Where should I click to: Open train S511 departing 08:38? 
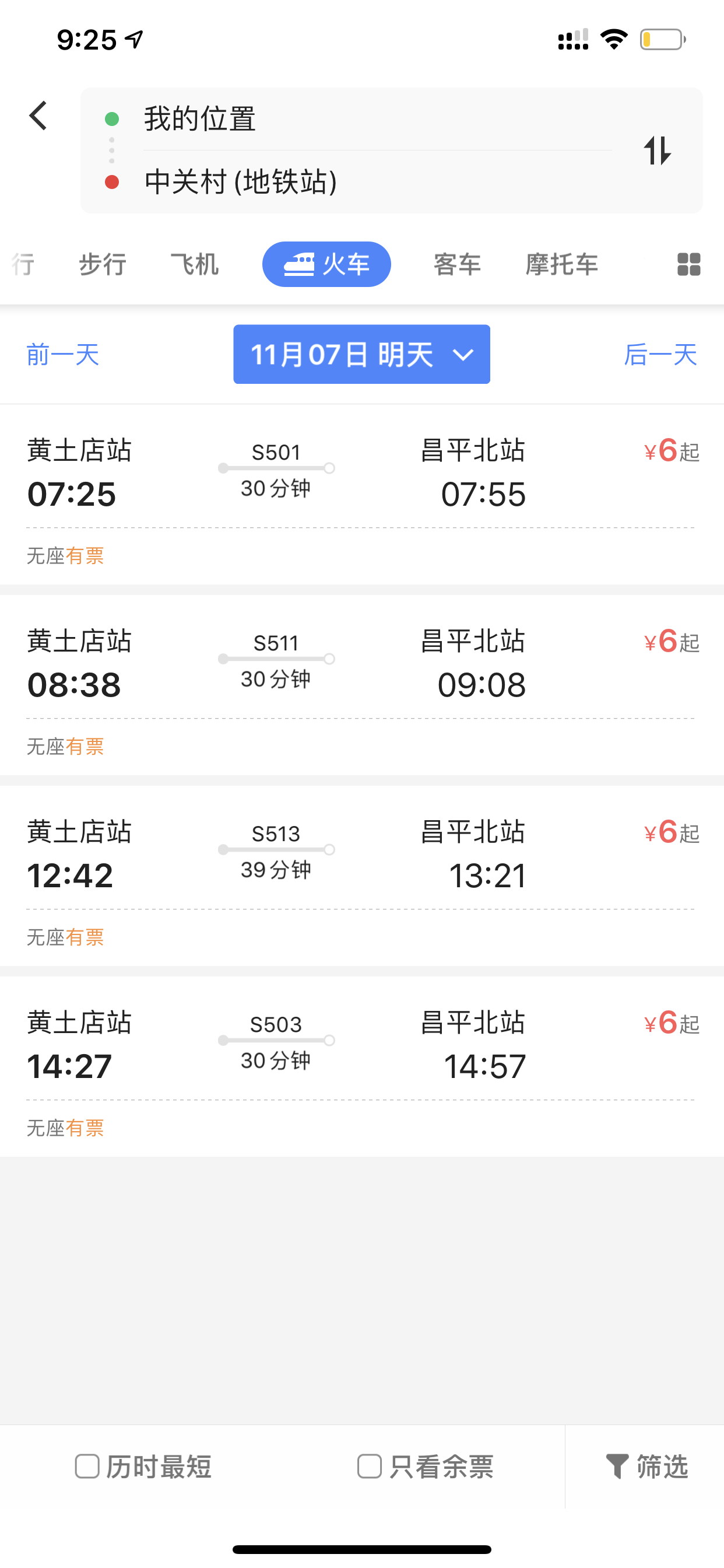click(x=362, y=685)
